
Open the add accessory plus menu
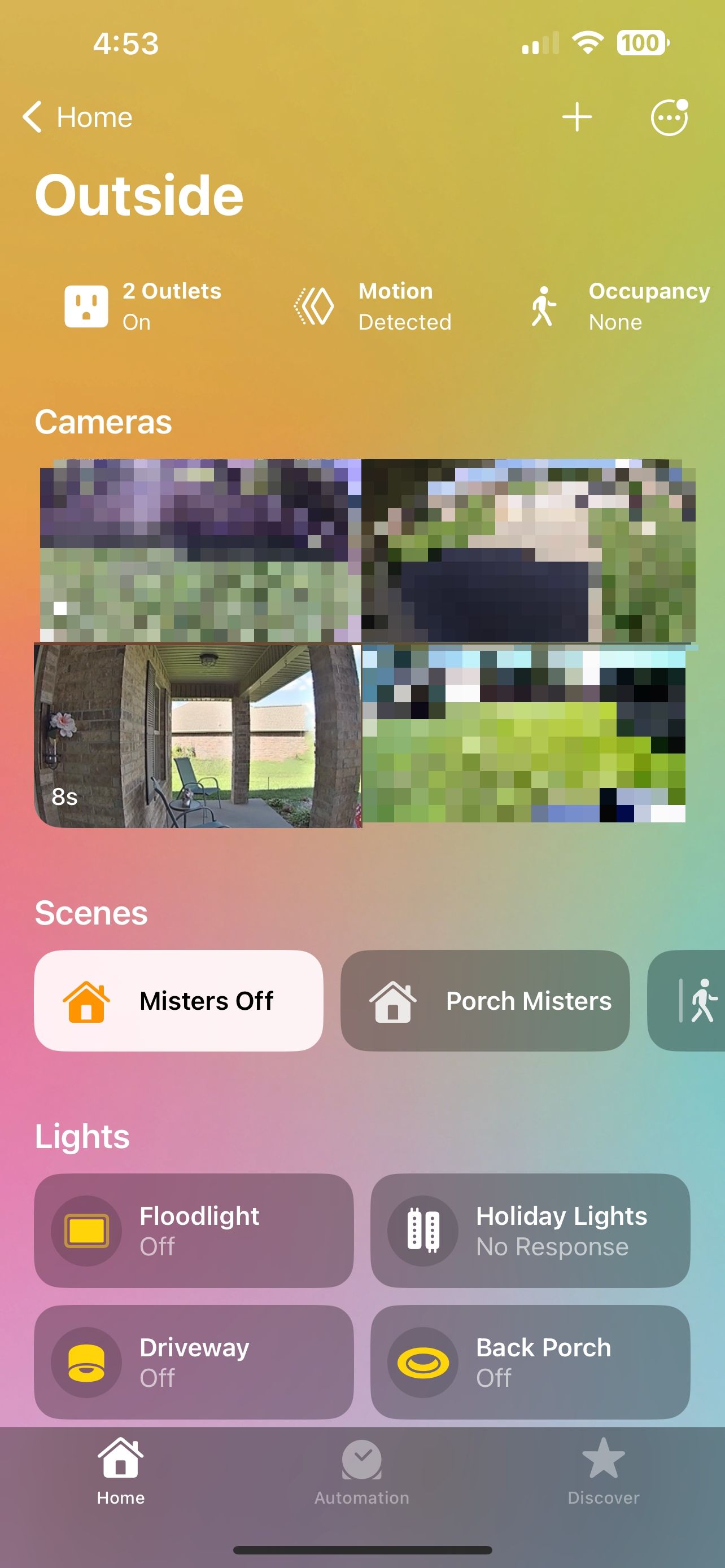[x=576, y=117]
